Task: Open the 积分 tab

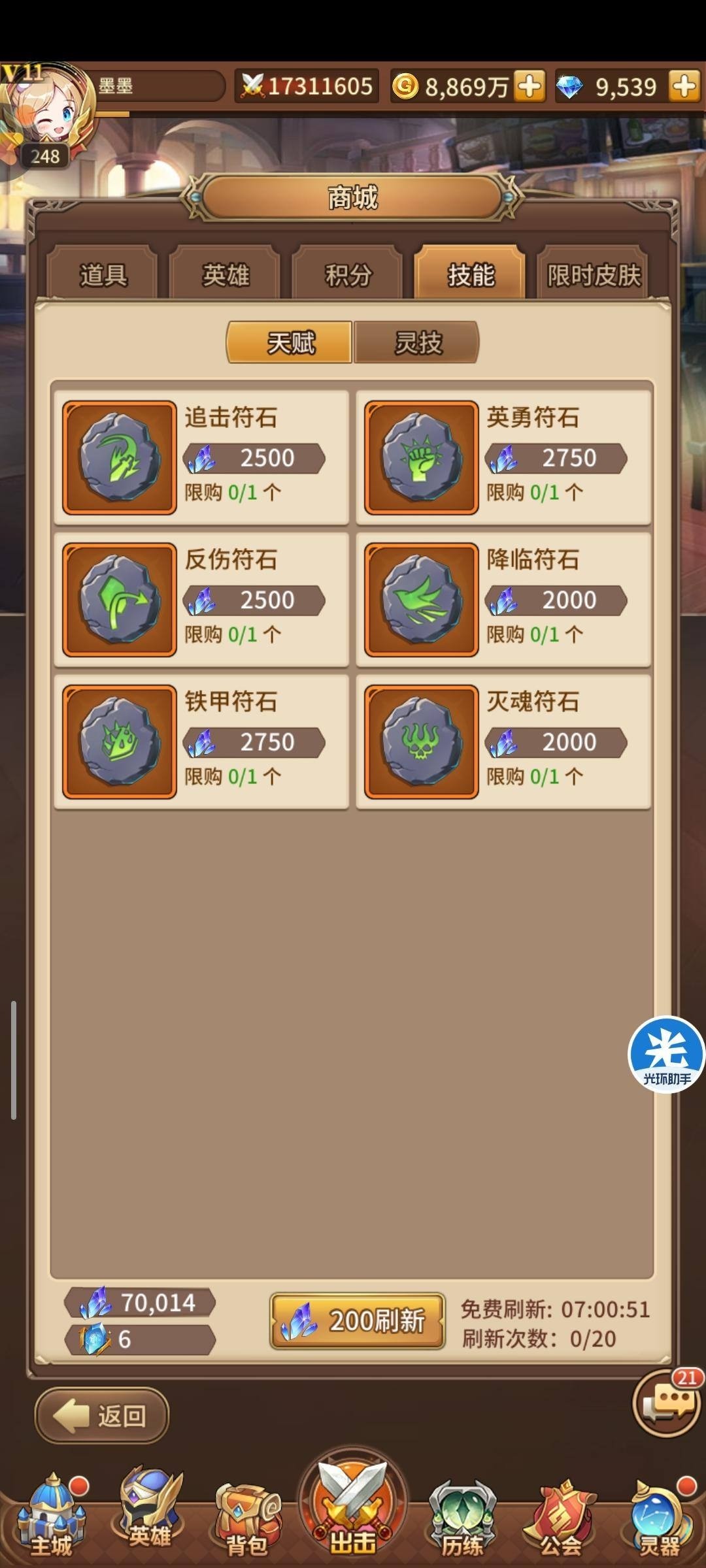Action: (348, 274)
